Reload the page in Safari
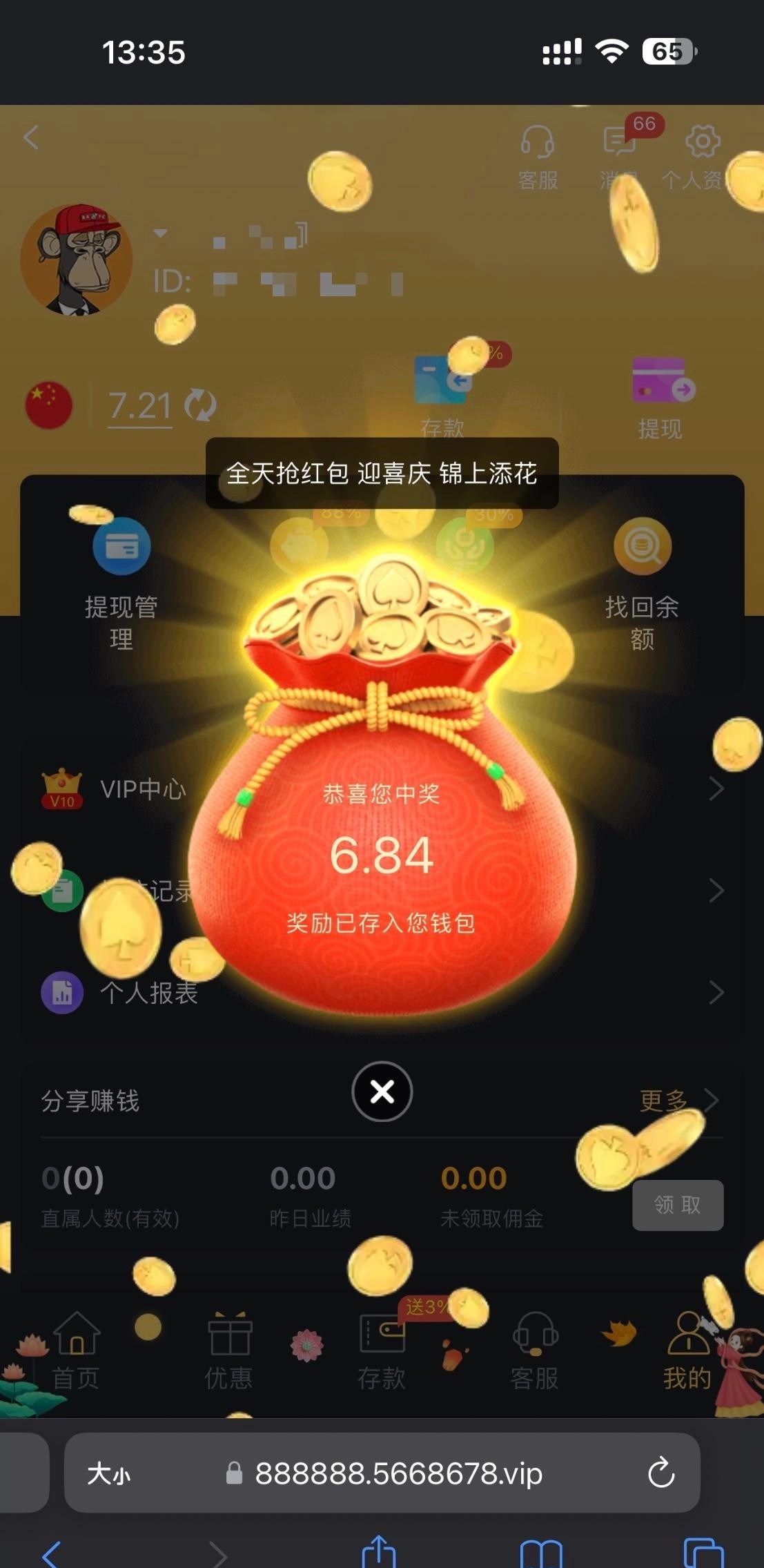 pyautogui.click(x=660, y=1473)
